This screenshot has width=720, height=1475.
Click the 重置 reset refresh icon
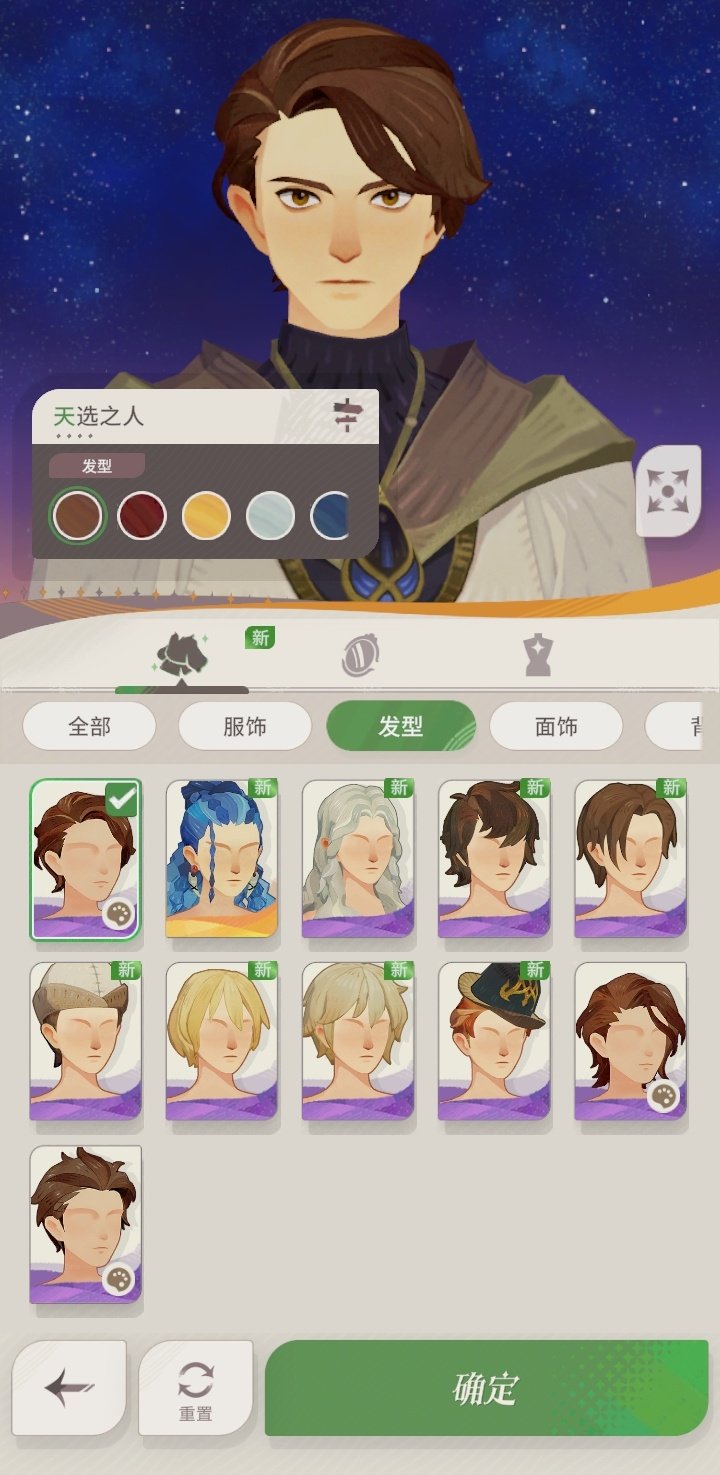click(198, 1380)
